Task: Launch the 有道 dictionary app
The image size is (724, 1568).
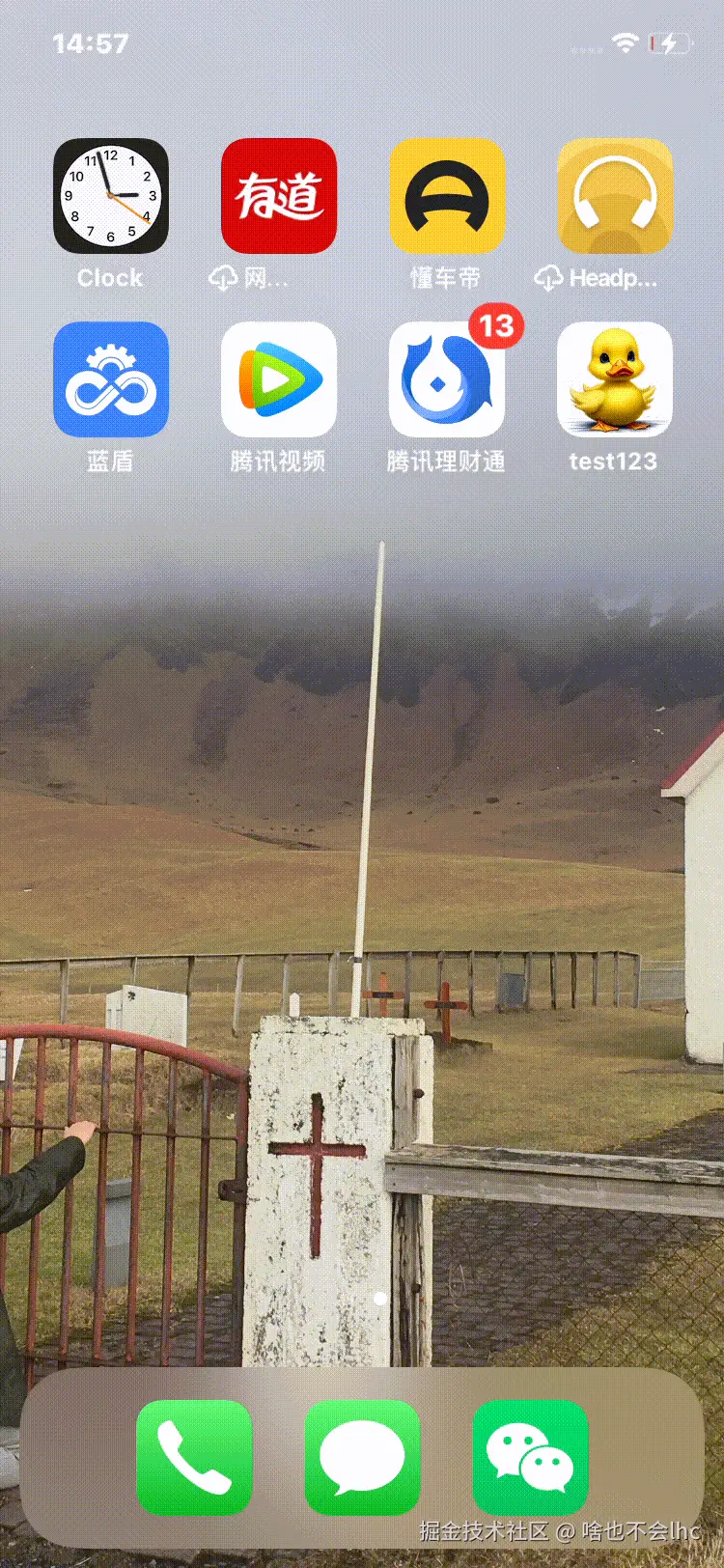Action: (279, 196)
